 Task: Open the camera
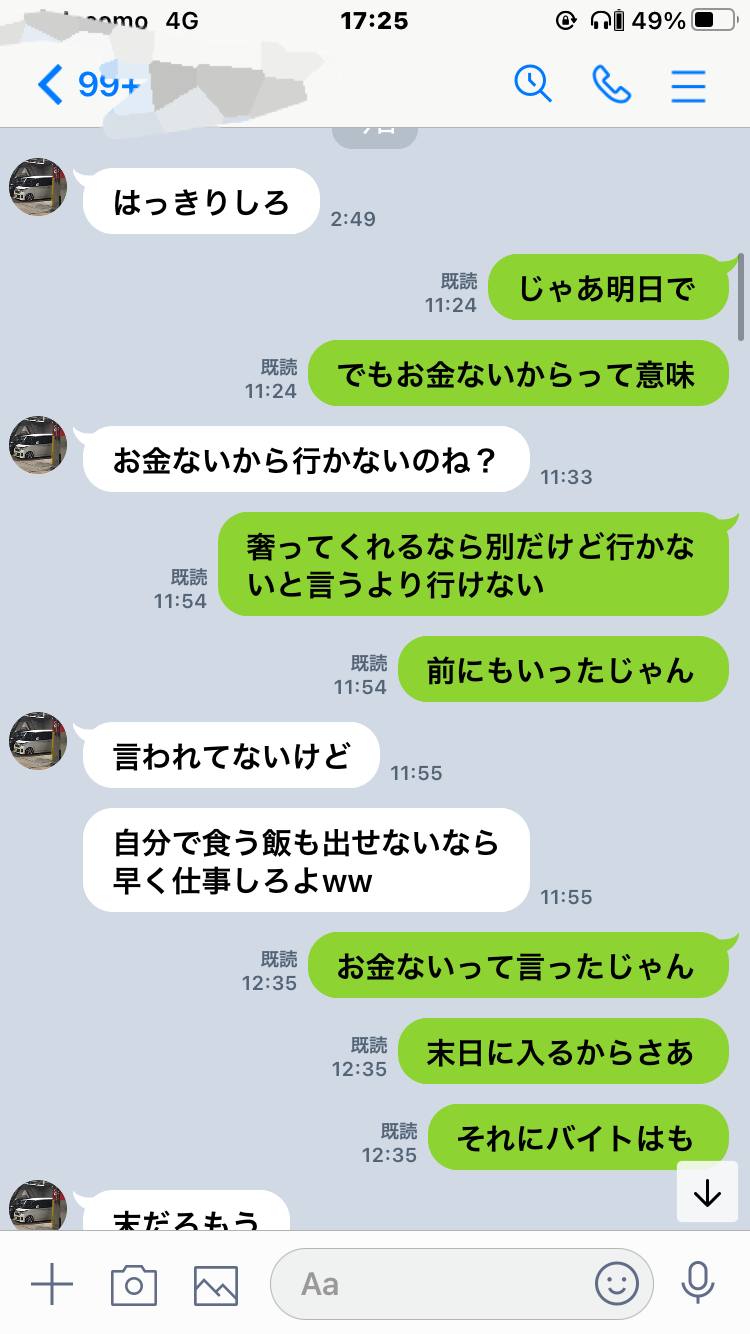click(x=134, y=1284)
